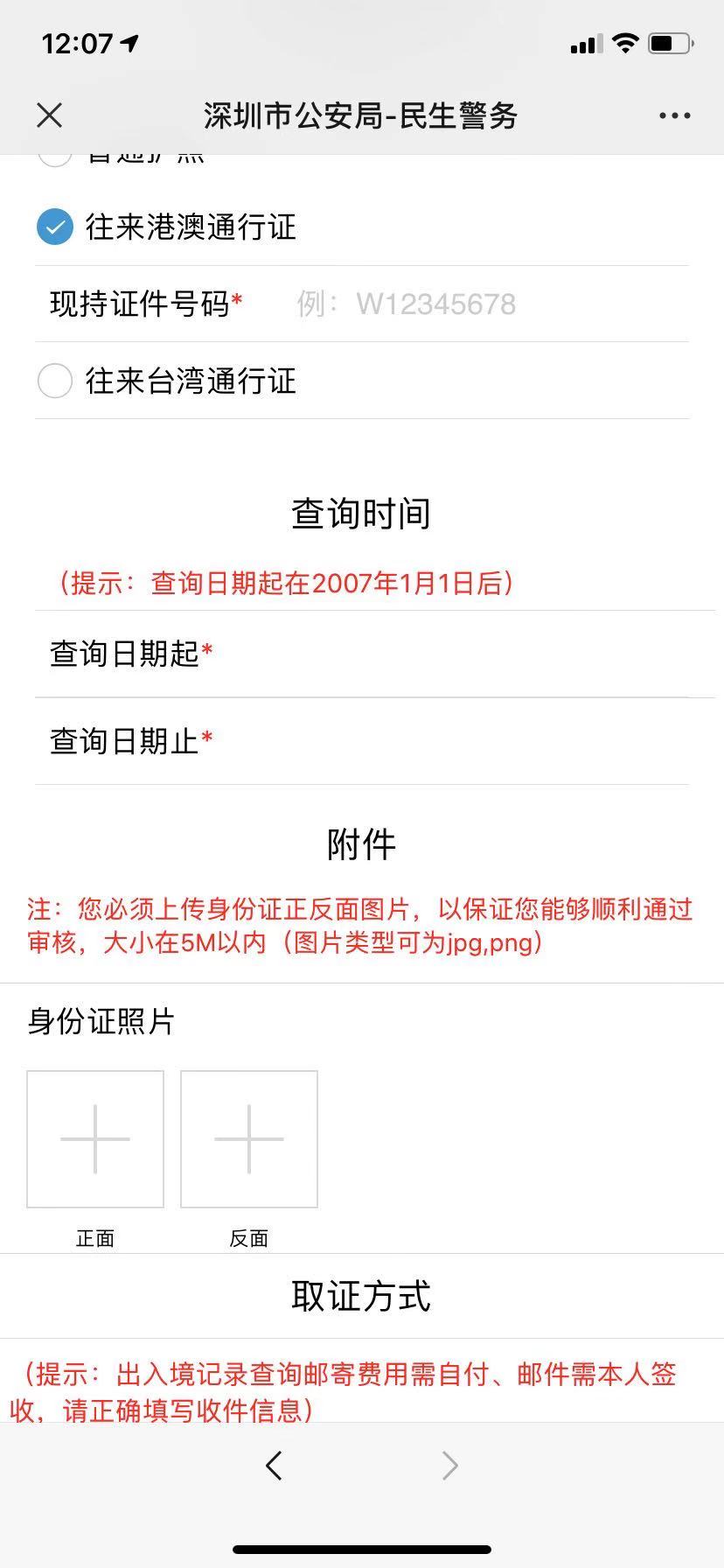Tap the 深圳市公安局-民生警务 title

pos(361,115)
